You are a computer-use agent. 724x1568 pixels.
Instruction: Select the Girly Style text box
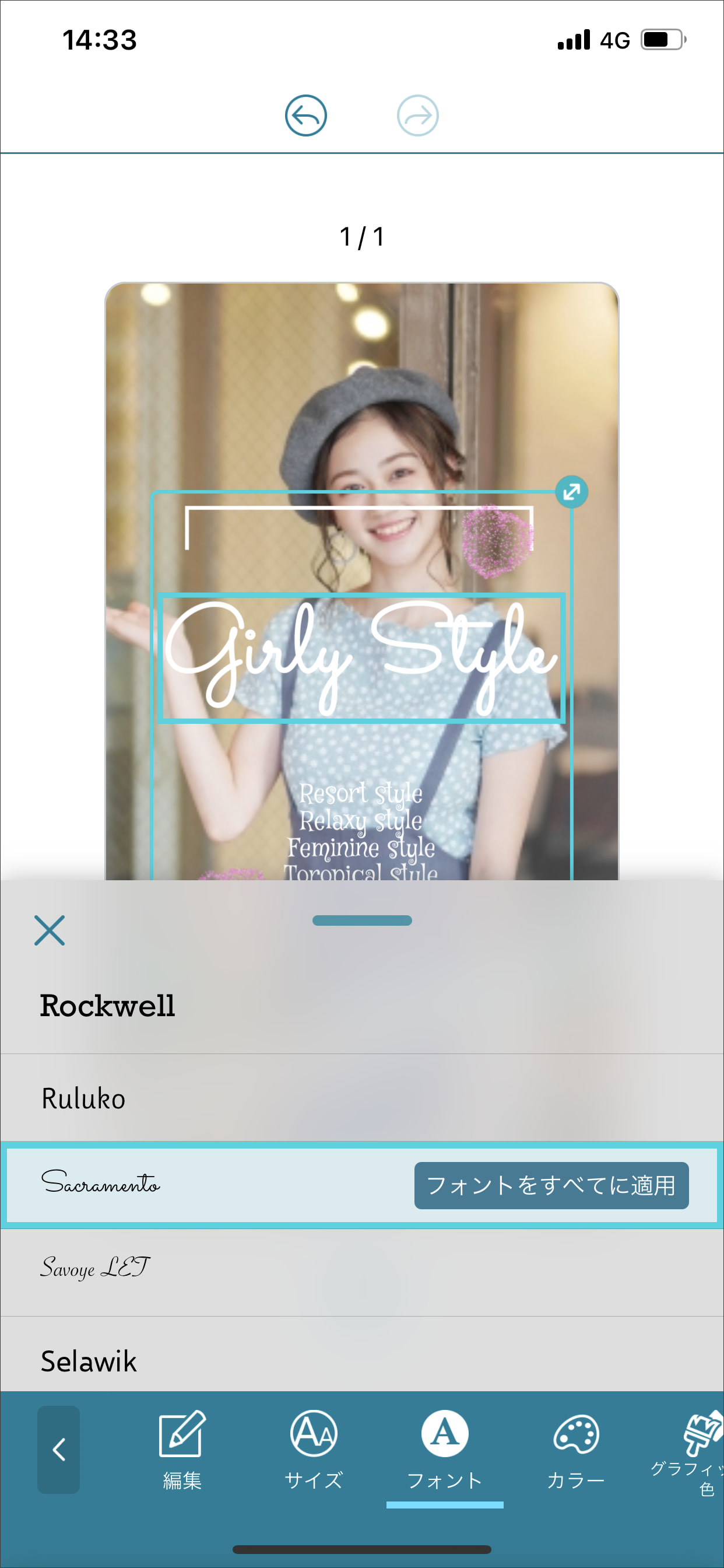pos(361,657)
